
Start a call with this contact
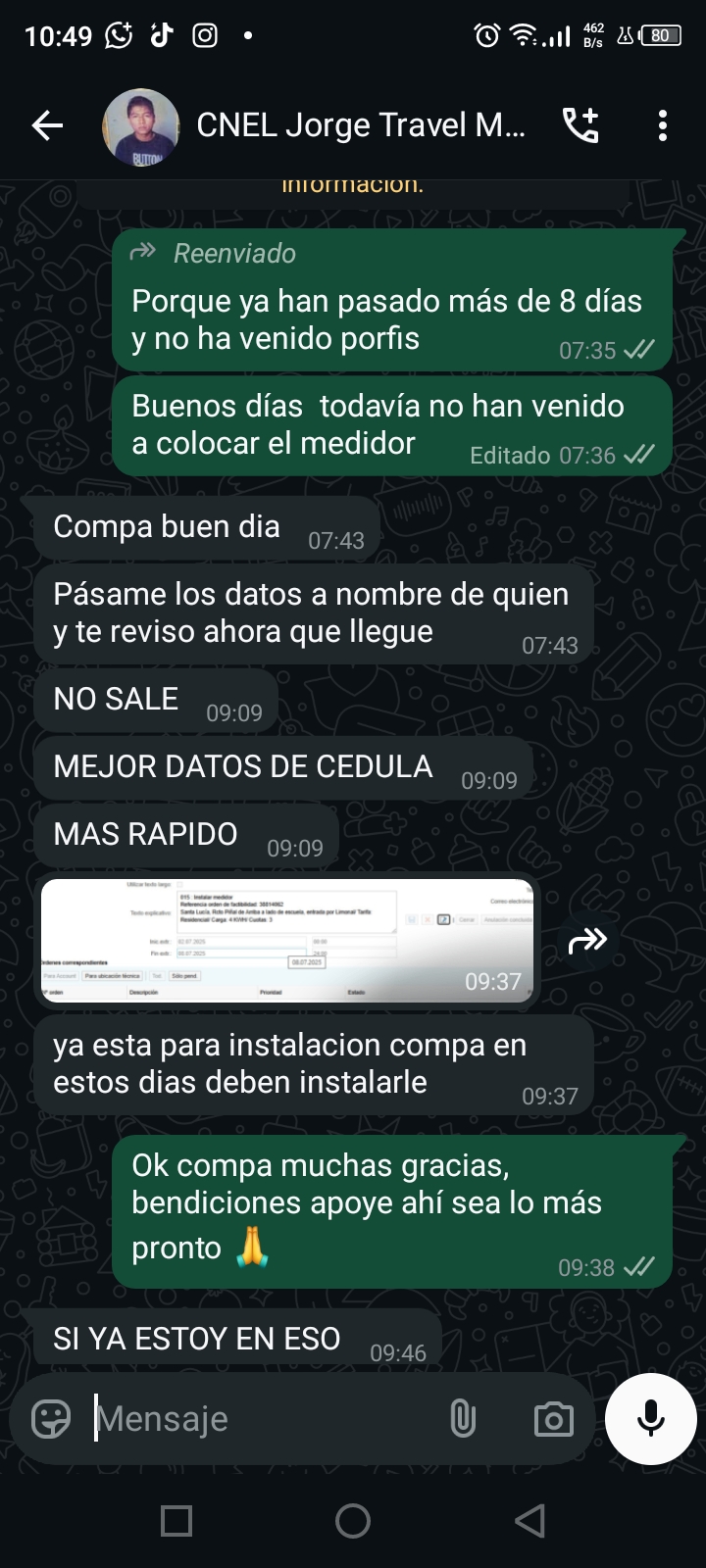(x=580, y=125)
